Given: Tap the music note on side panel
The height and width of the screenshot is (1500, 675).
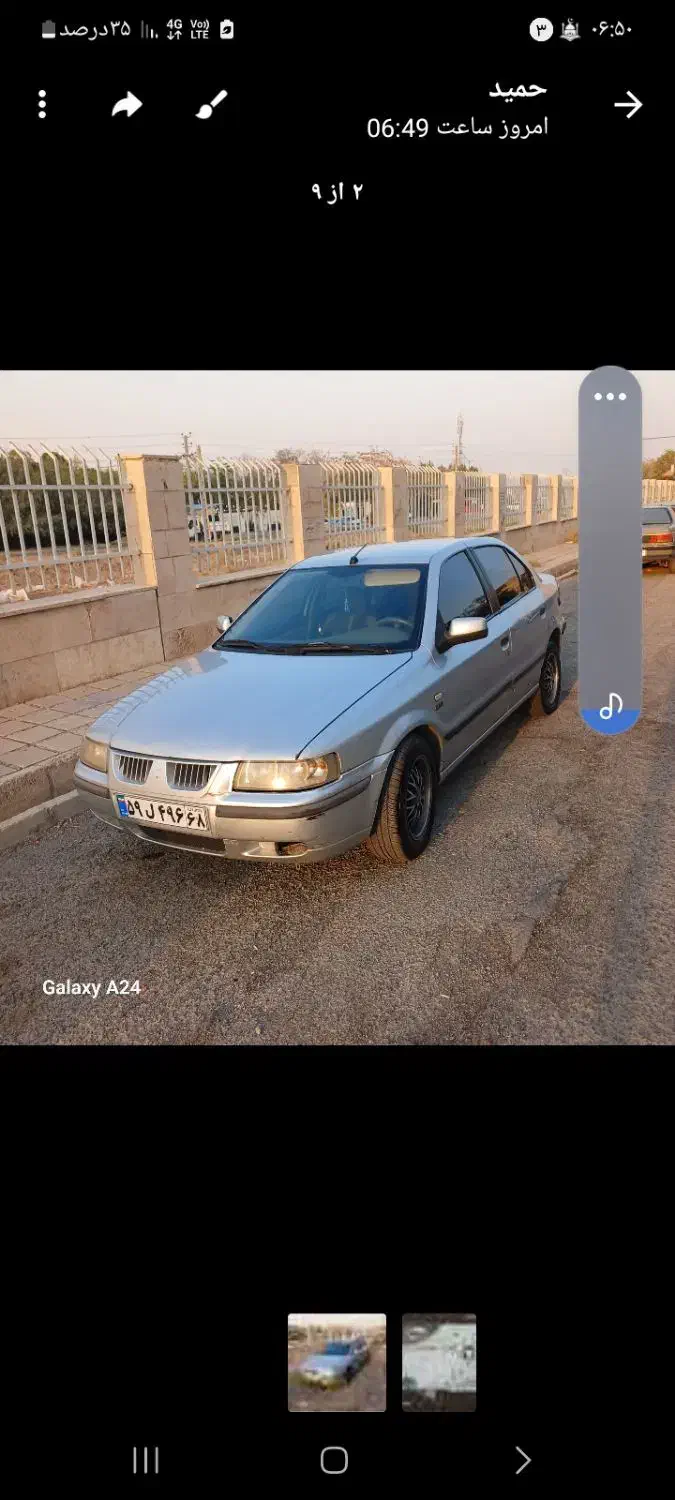Looking at the screenshot, I should 610,706.
